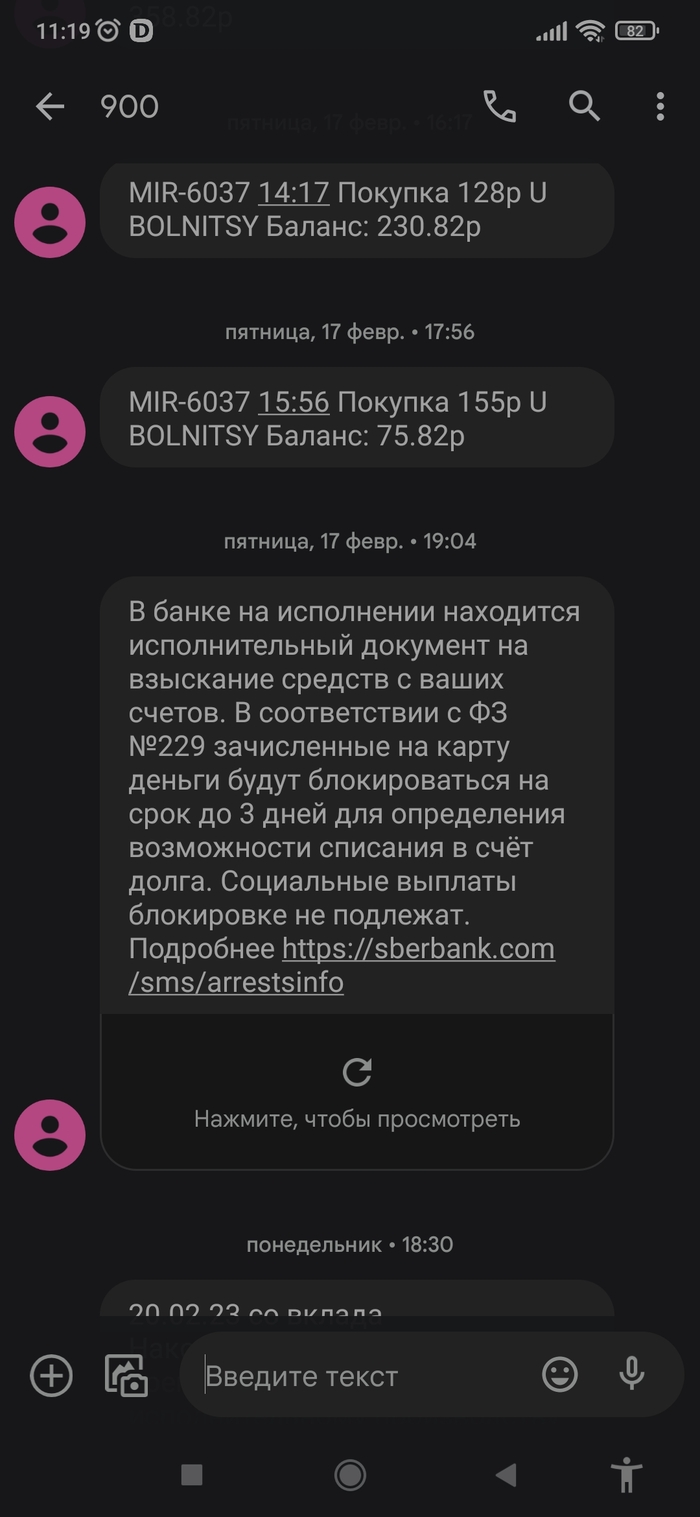
Task: Focus the Введите текст message field
Action: [360, 1376]
